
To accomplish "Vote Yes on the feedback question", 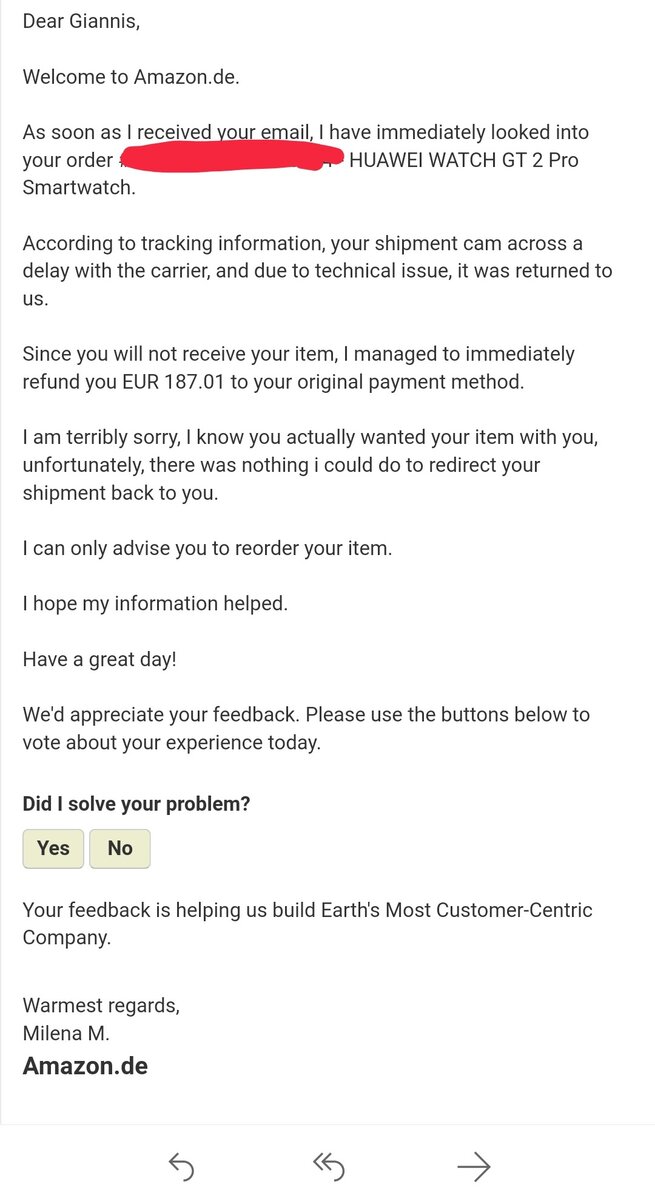I will point(53,848).
